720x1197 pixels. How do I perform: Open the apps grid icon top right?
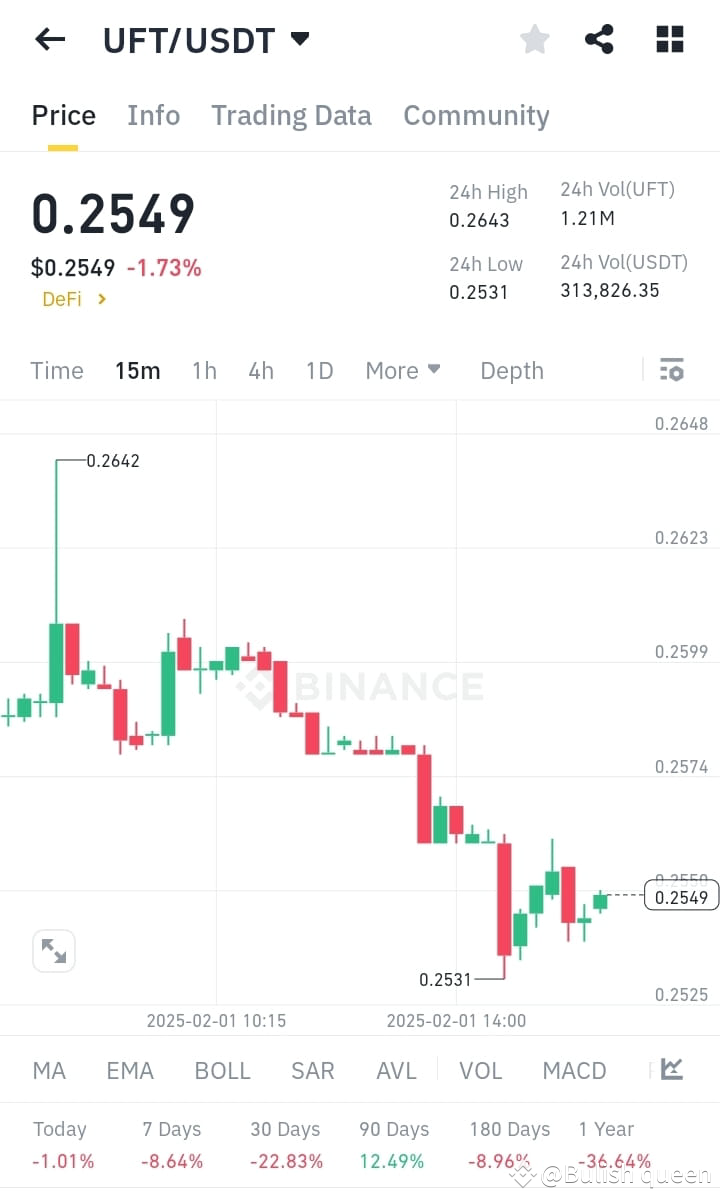[668, 39]
